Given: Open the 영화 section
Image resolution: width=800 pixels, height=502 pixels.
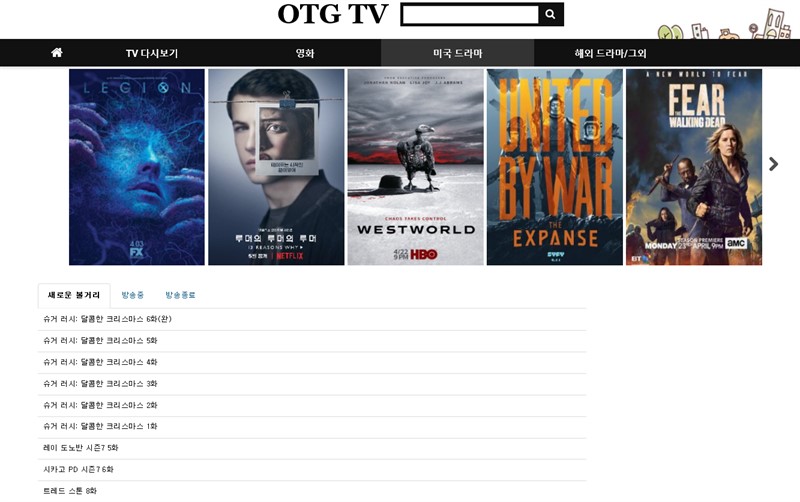Looking at the screenshot, I should tap(305, 53).
